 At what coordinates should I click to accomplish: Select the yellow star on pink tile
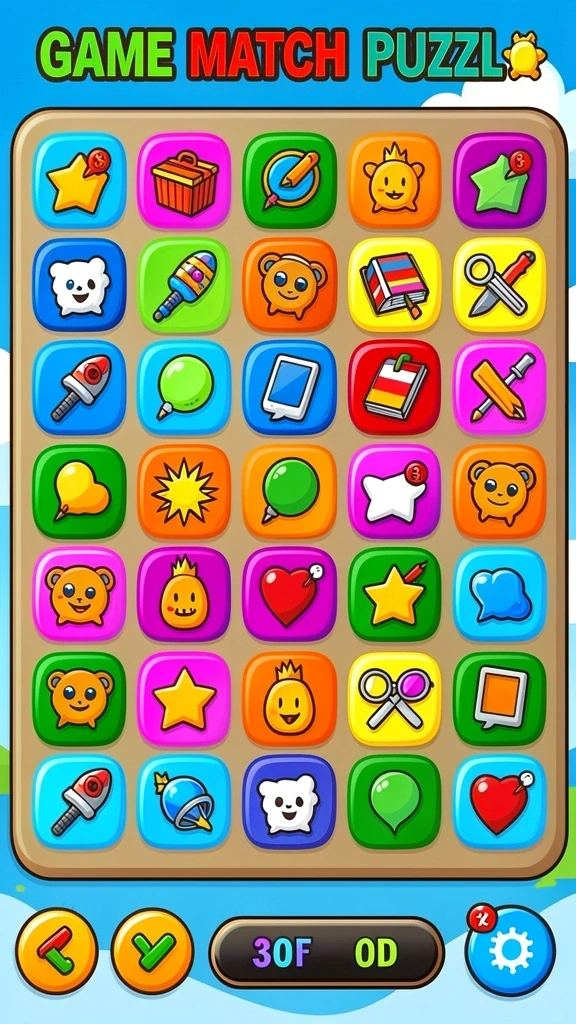184,698
